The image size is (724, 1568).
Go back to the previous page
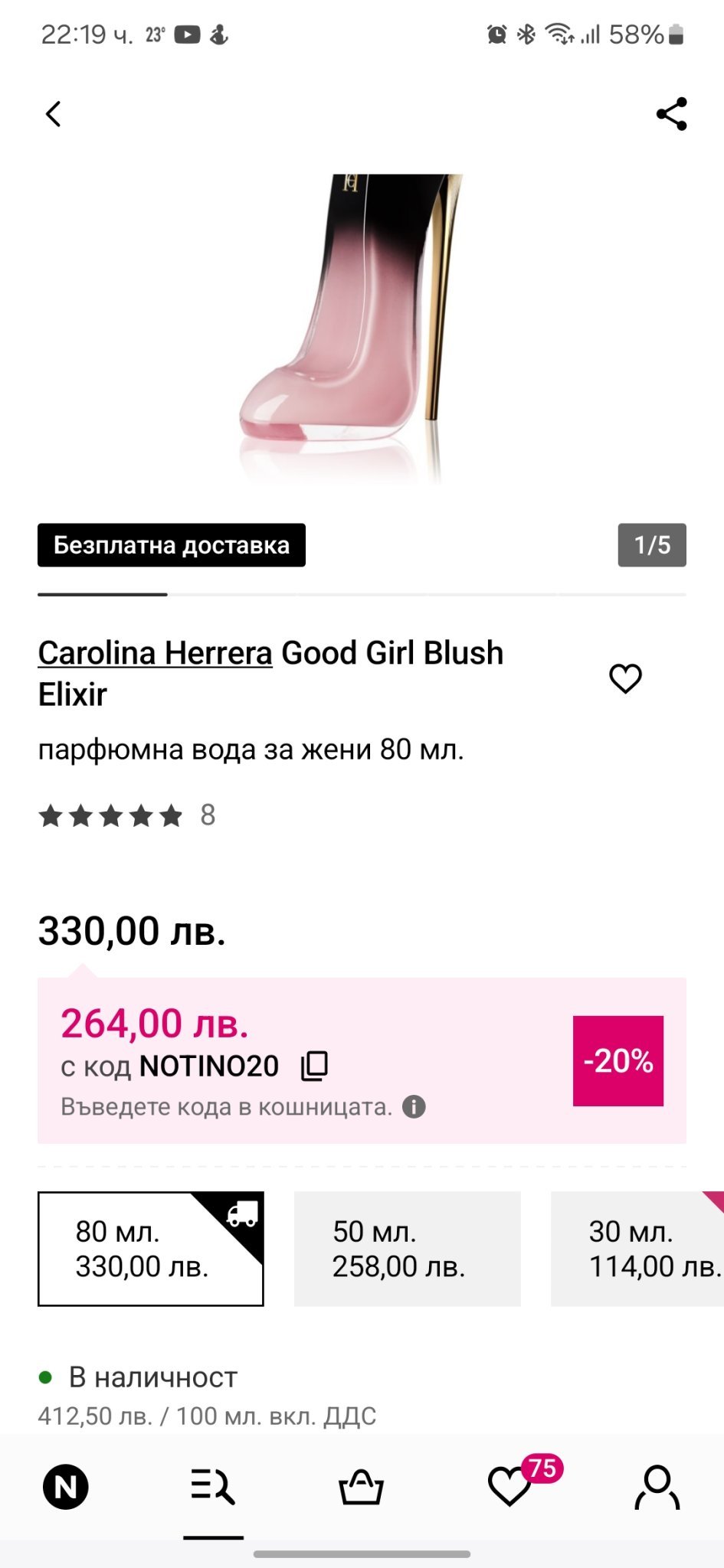click(x=53, y=114)
